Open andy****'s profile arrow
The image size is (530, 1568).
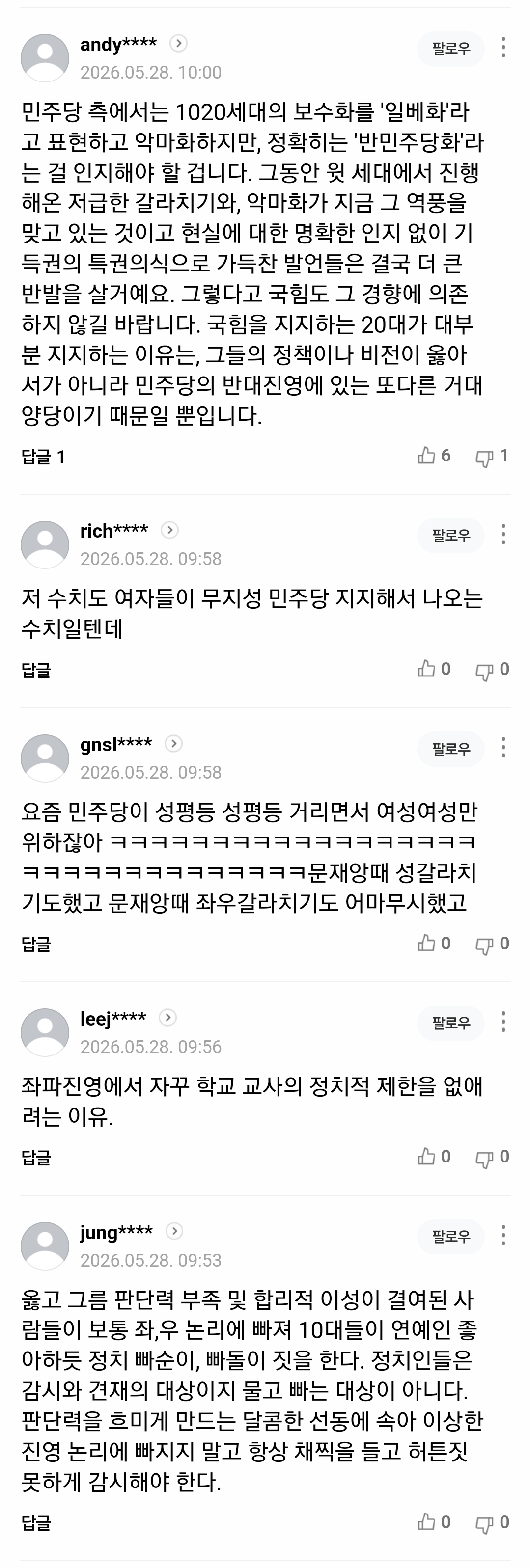click(178, 43)
